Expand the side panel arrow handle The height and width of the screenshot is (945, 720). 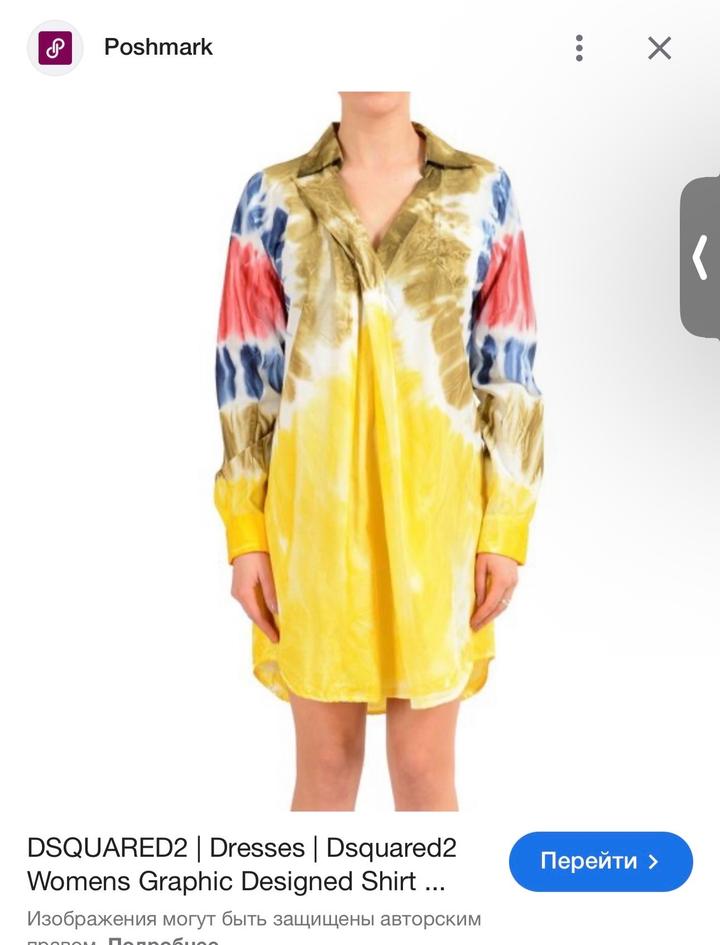point(701,257)
